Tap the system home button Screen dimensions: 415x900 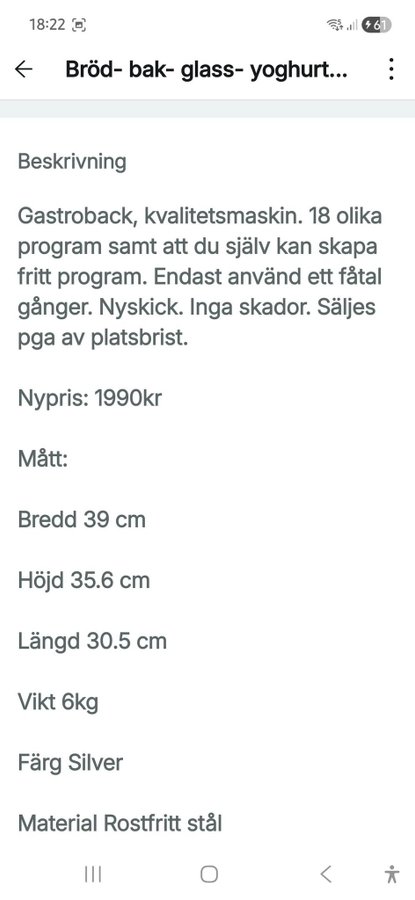pos(209,874)
